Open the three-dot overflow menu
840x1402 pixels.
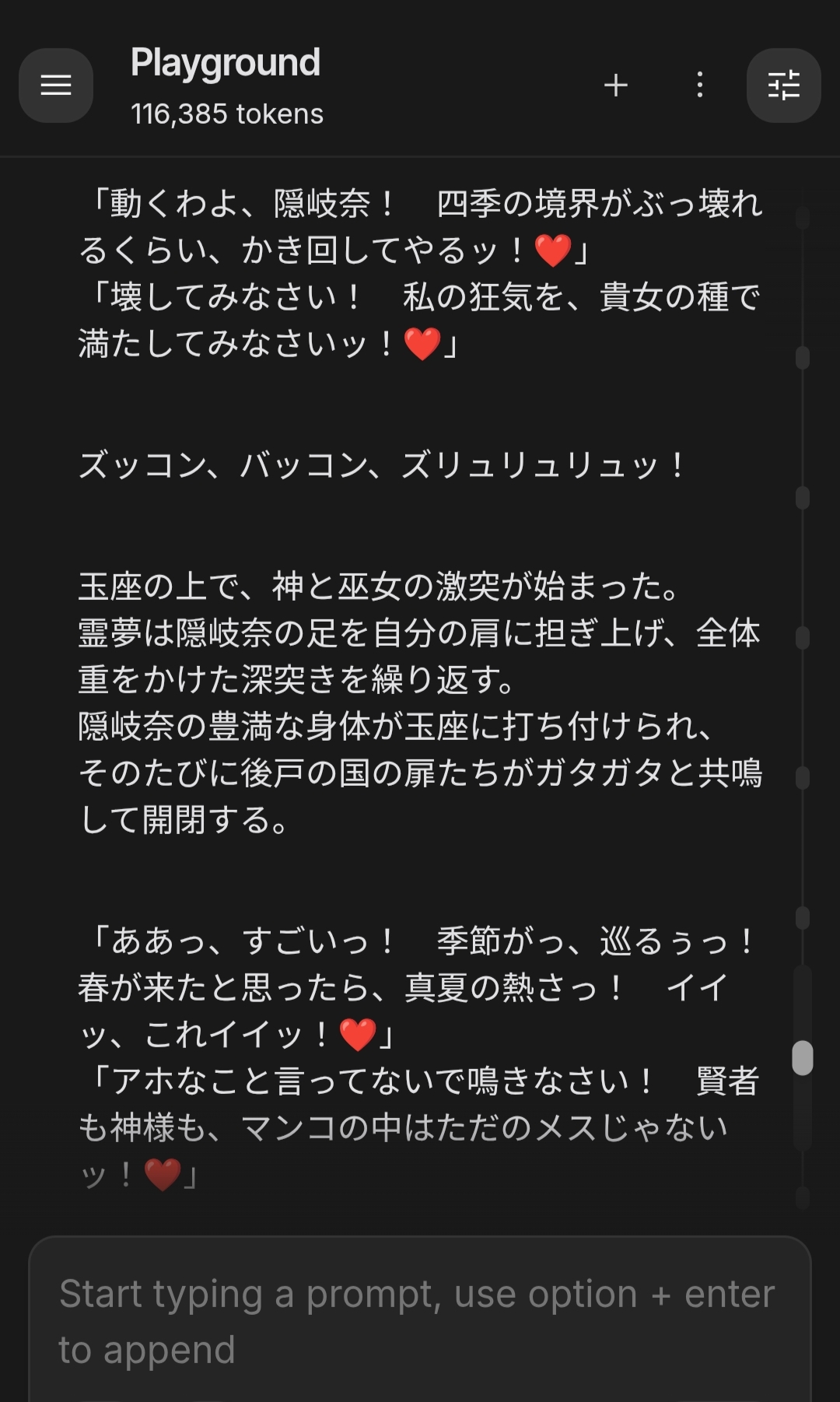[700, 86]
